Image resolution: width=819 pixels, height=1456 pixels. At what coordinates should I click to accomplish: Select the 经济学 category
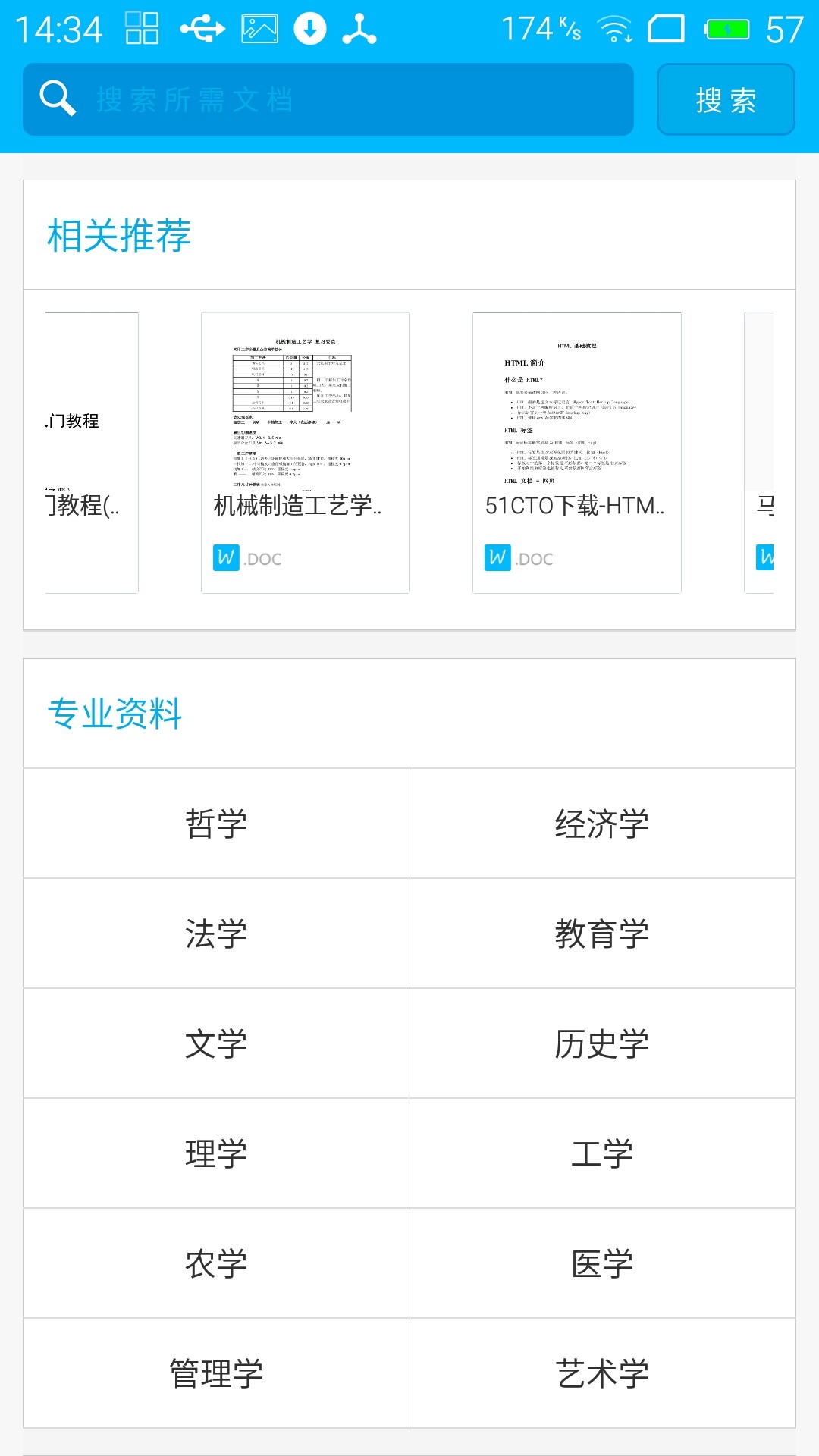pos(602,824)
